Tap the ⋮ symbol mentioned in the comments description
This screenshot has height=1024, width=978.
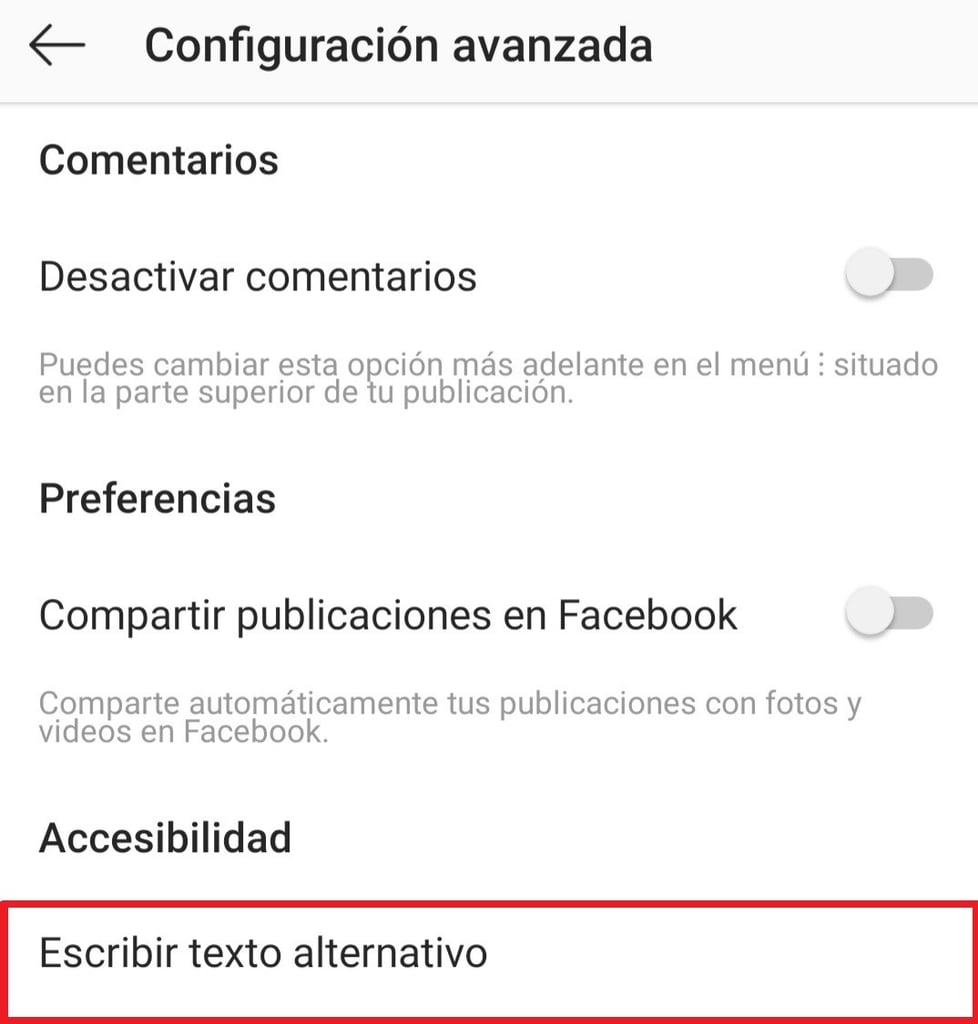click(x=821, y=366)
